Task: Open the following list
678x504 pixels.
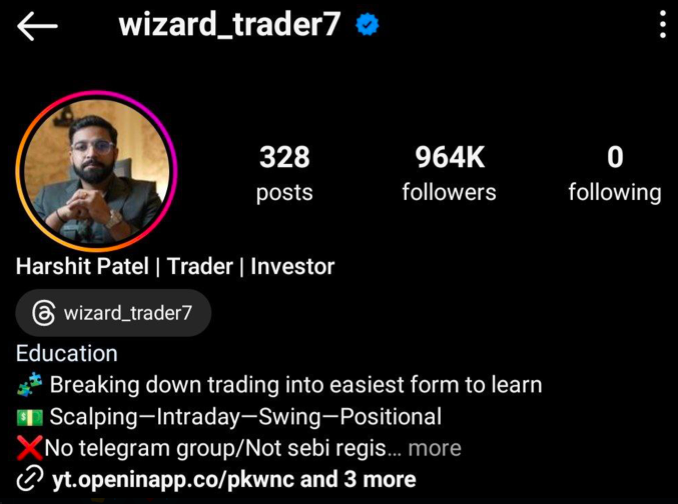Action: click(614, 173)
